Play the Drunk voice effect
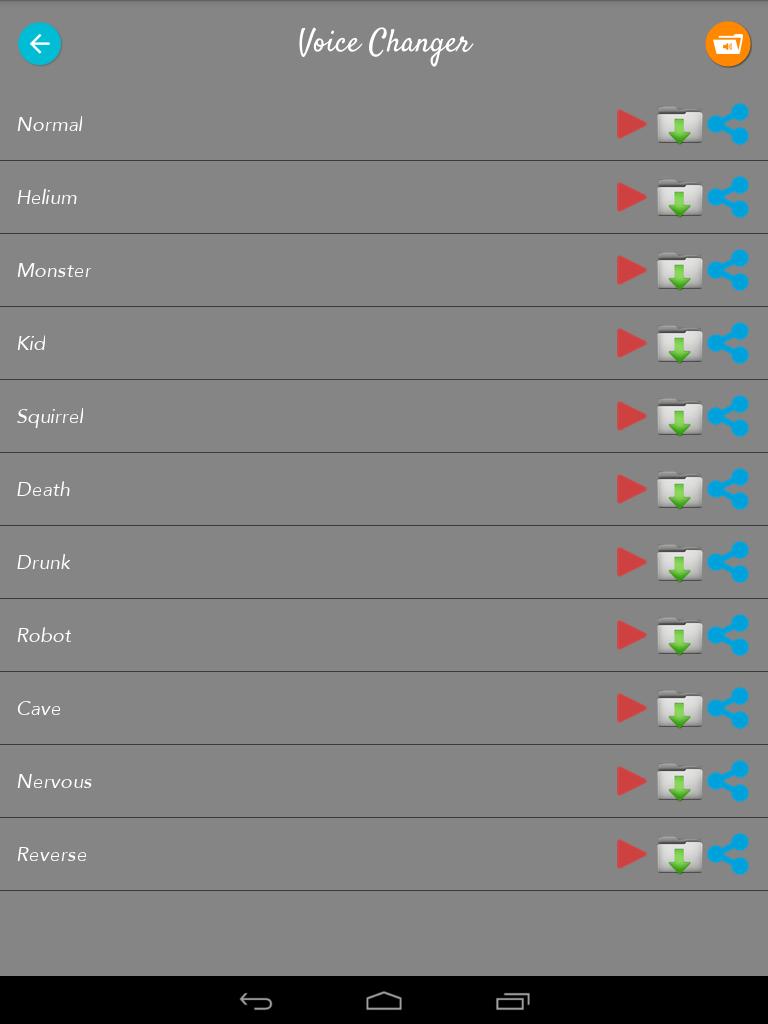Image resolution: width=768 pixels, height=1024 pixels. (631, 562)
